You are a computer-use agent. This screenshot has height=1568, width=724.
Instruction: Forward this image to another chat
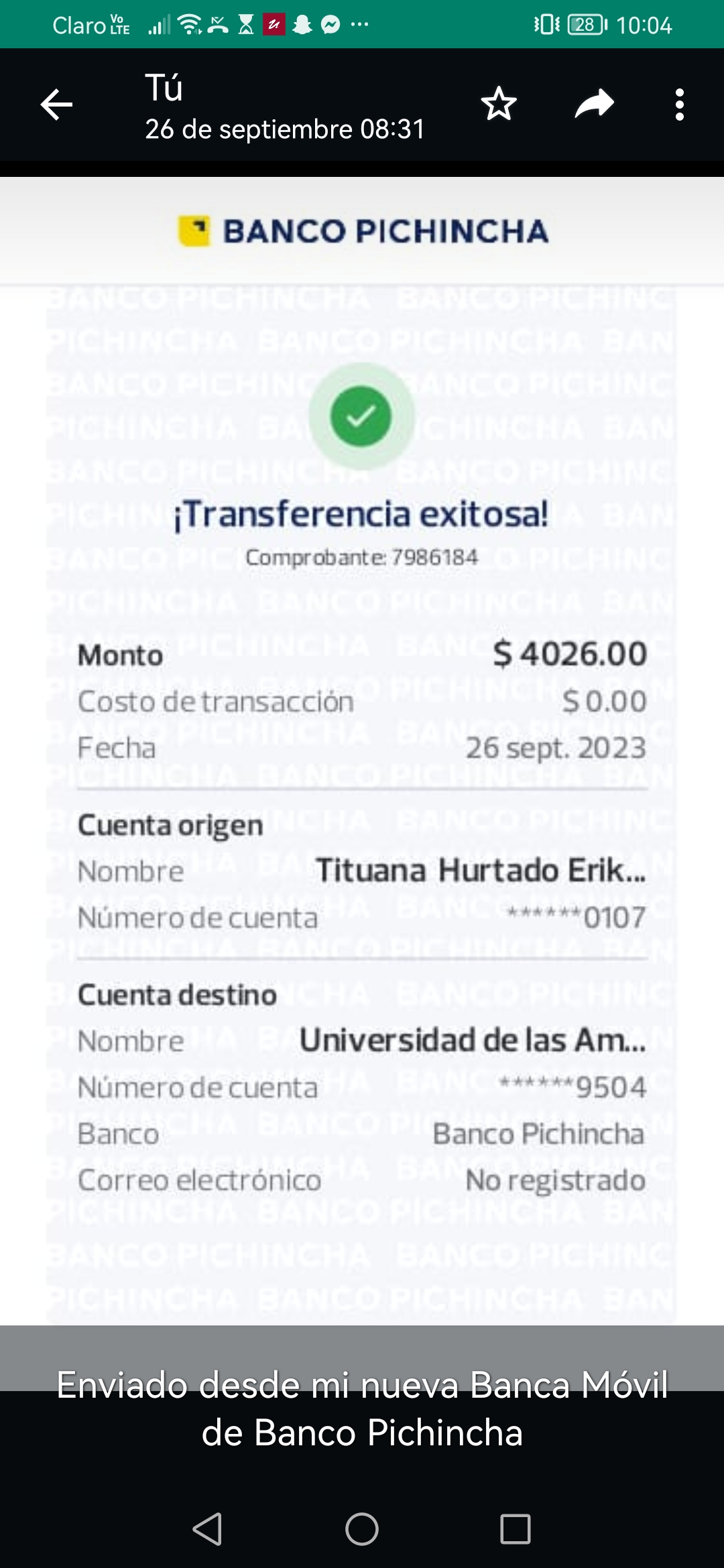coord(594,104)
